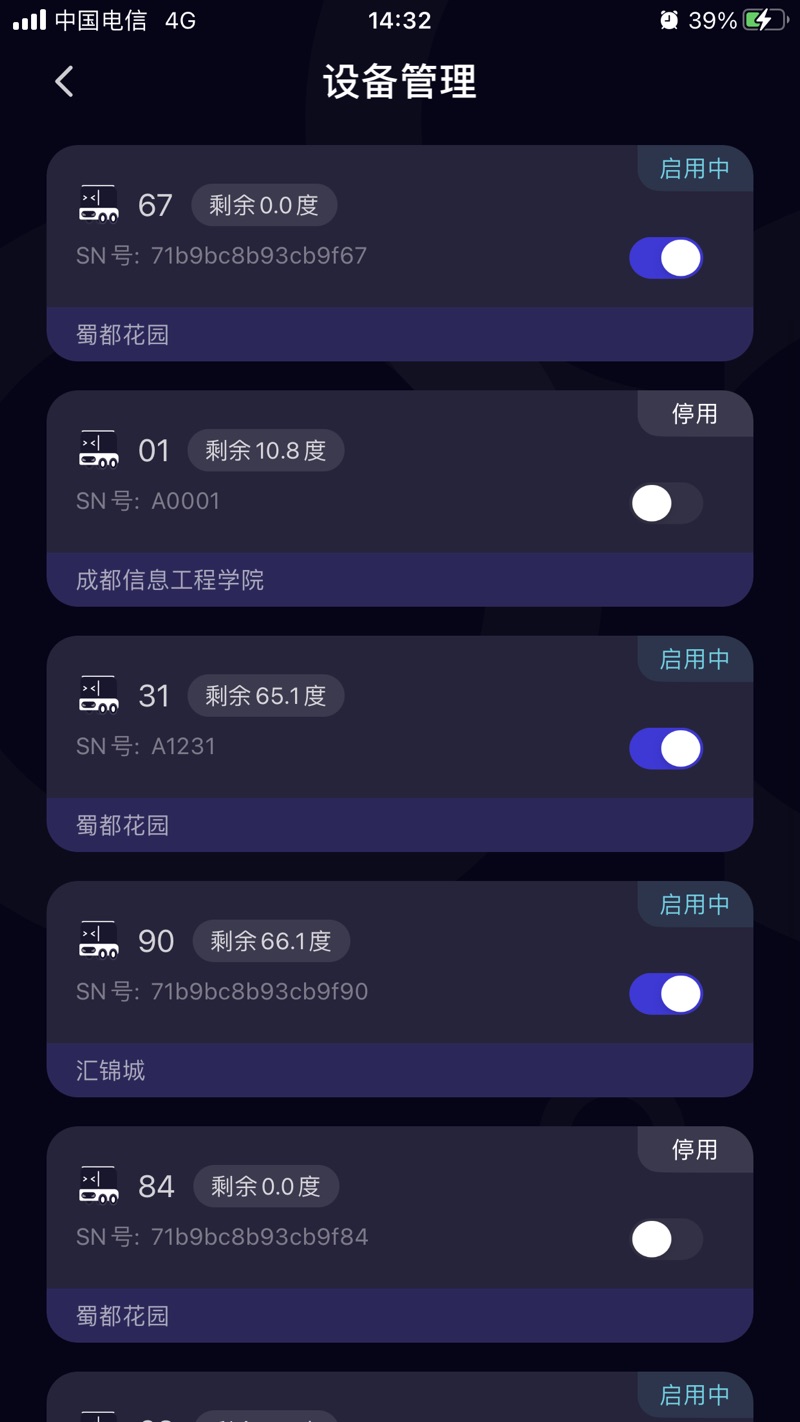The height and width of the screenshot is (1422, 800).
Task: Click the device icon next to 84
Action: pyautogui.click(x=98, y=1185)
